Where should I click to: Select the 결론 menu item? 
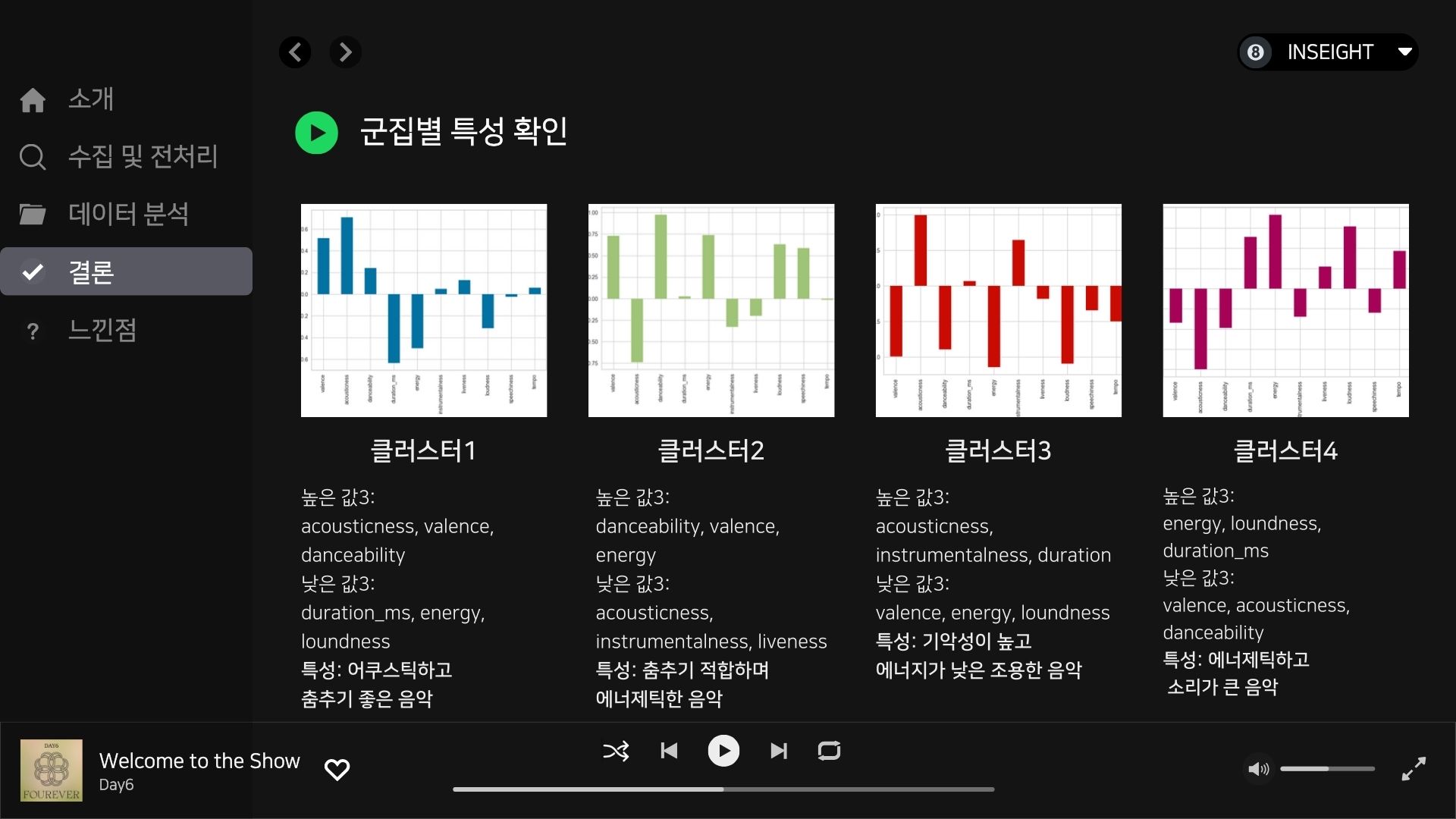coord(126,271)
